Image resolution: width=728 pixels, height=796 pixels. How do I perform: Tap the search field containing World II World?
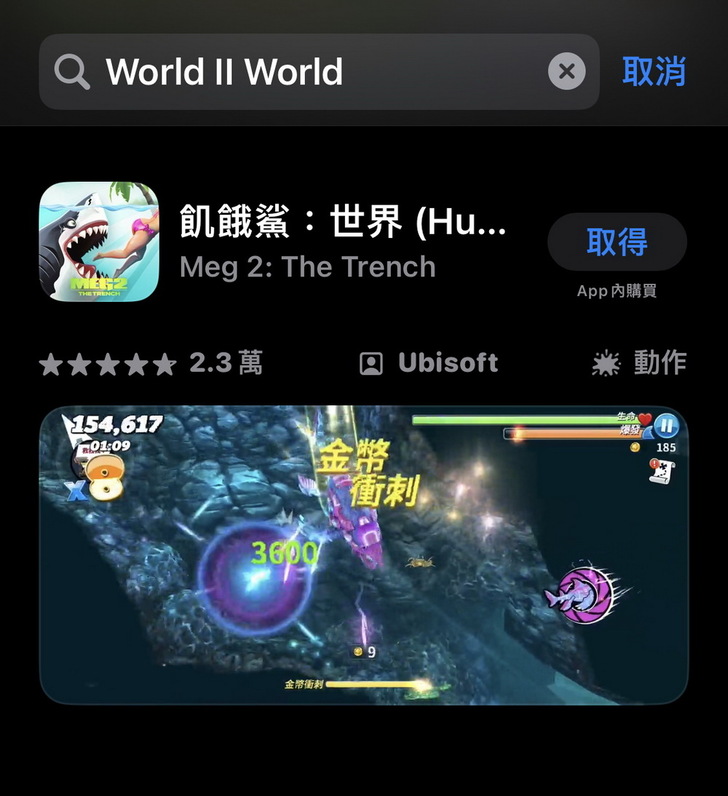pyautogui.click(x=300, y=72)
